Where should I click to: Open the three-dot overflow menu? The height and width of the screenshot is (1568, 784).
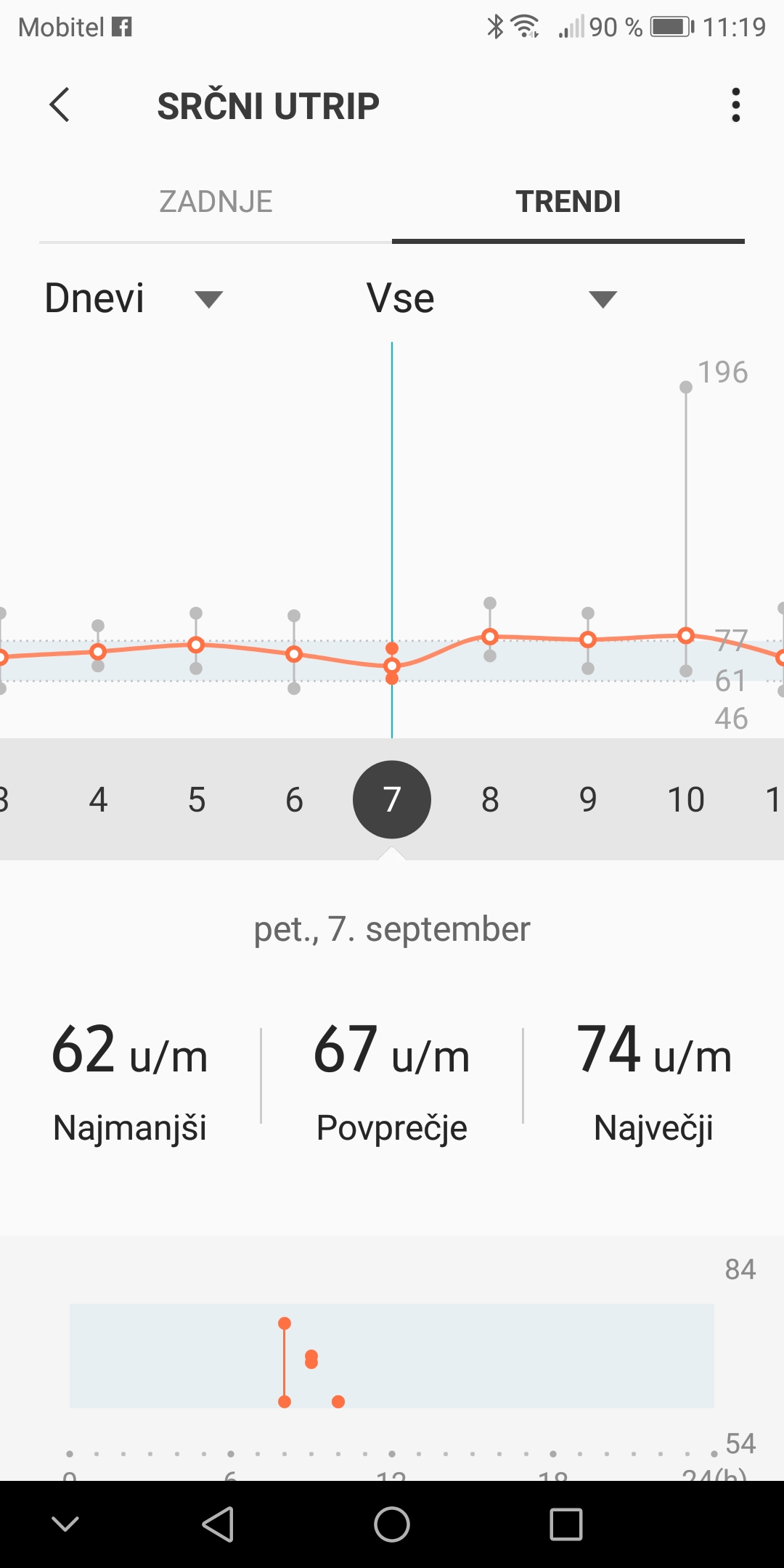(x=735, y=105)
